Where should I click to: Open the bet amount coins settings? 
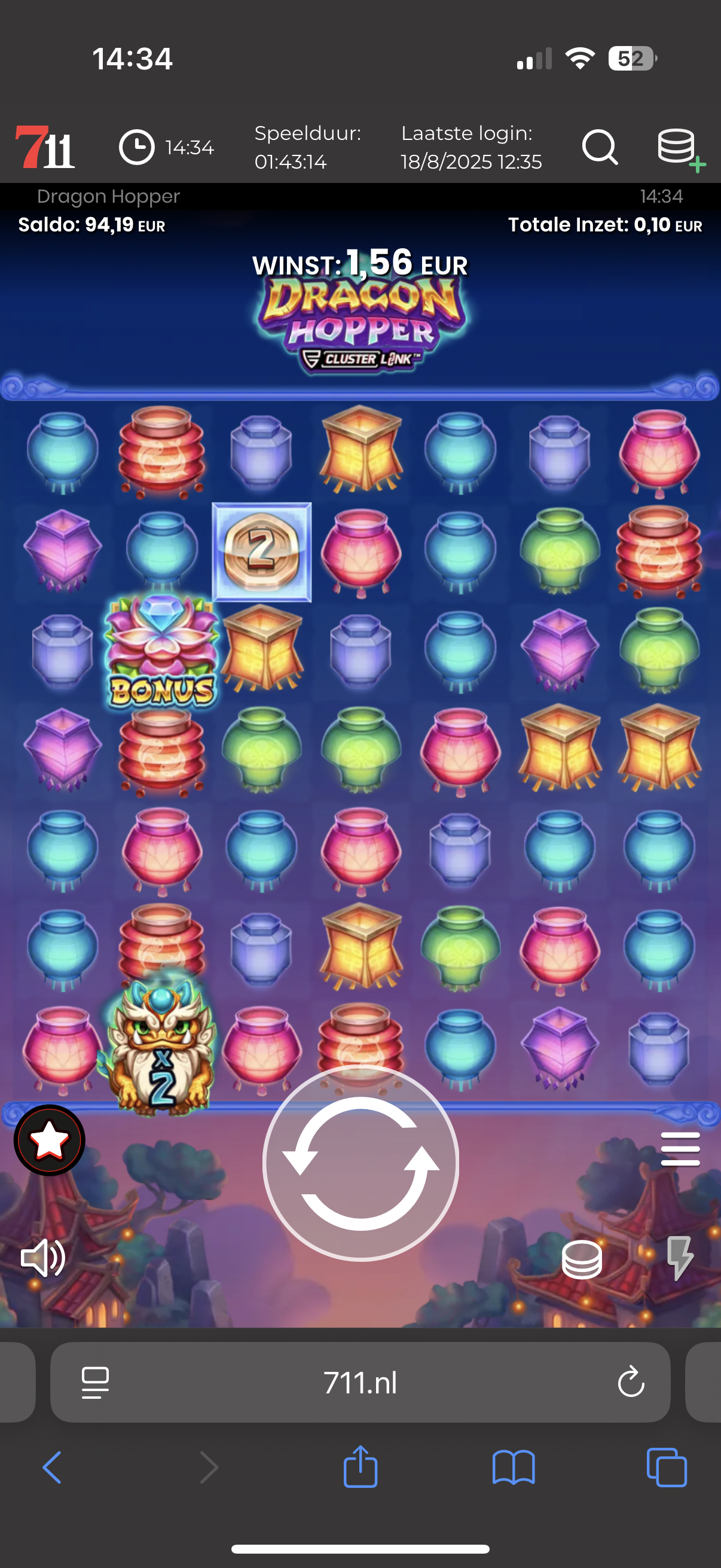point(582,1259)
